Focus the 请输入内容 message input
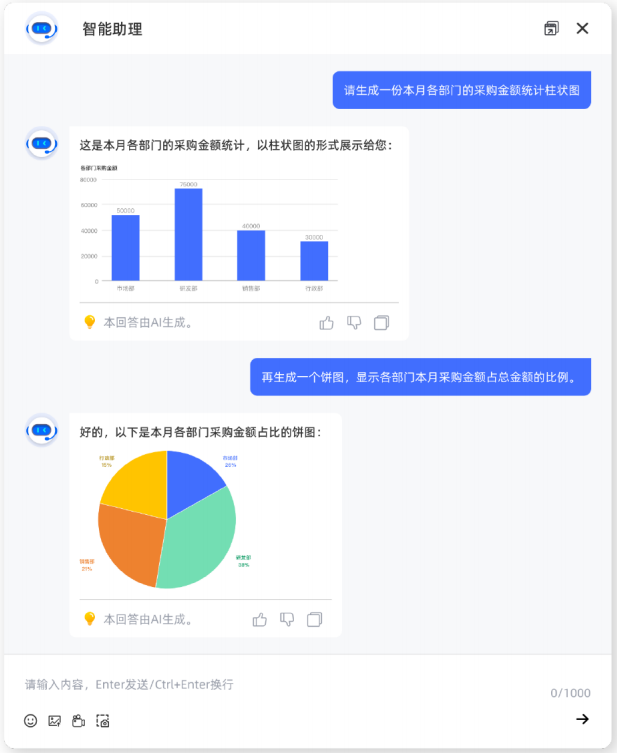 click(x=280, y=685)
